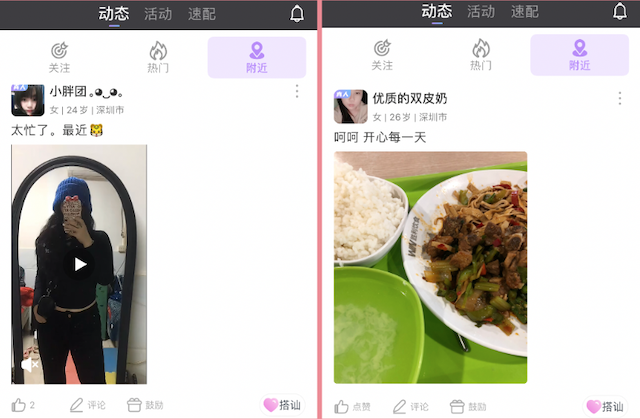
Task: Open the overflow menu on 优质的双皮奶's post
Action: click(x=620, y=97)
